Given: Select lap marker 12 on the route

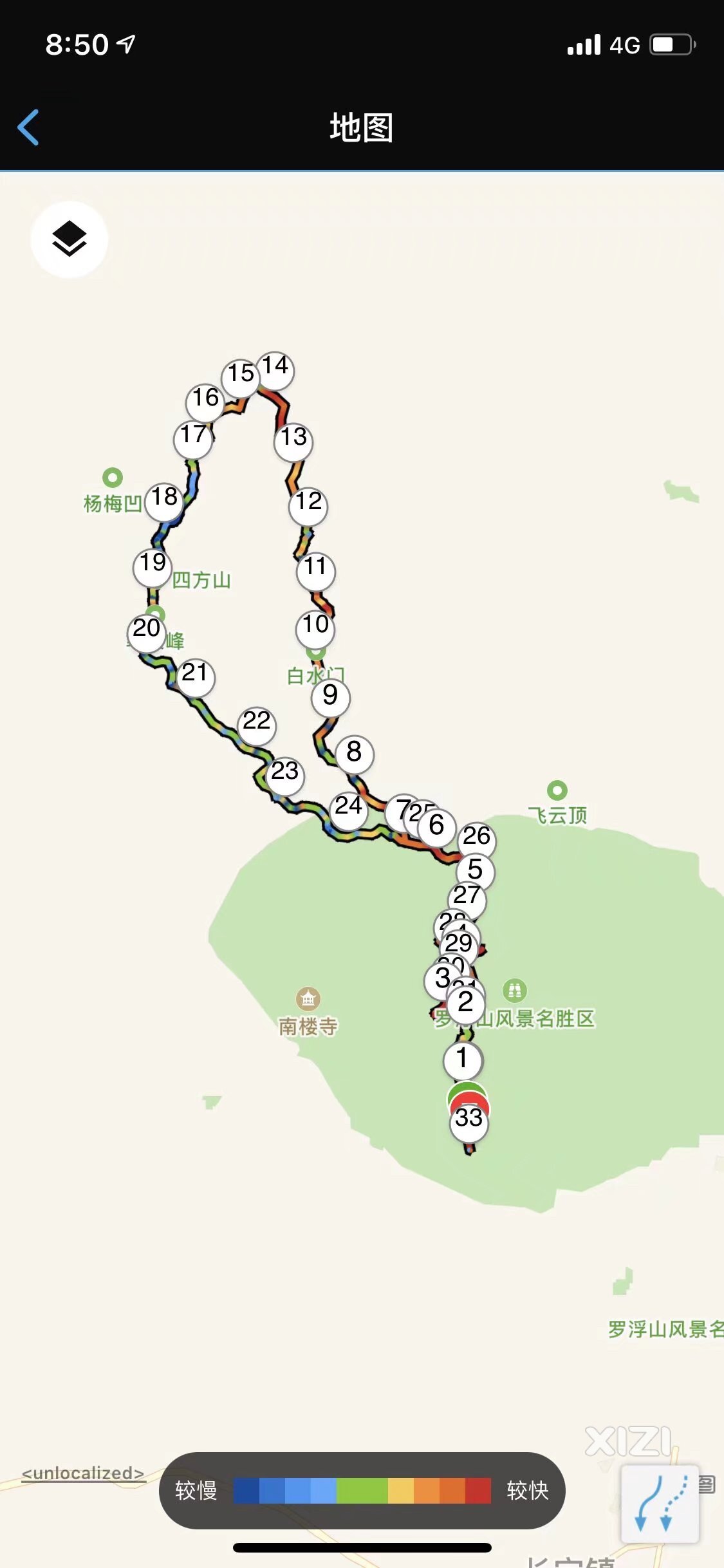Looking at the screenshot, I should (x=308, y=505).
